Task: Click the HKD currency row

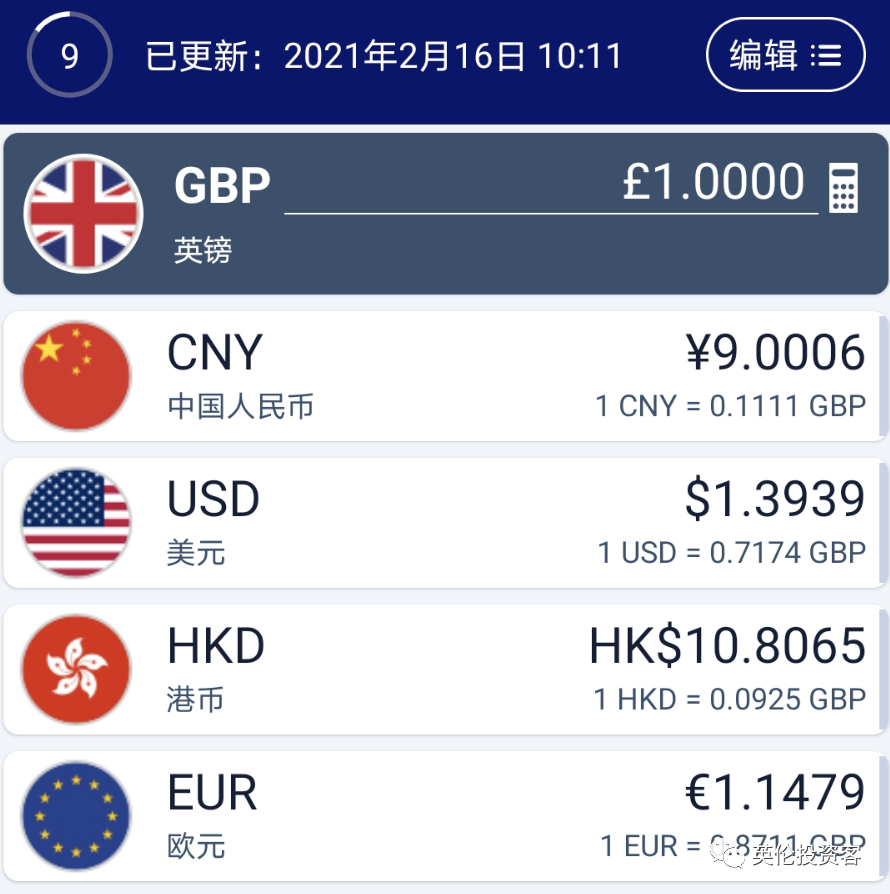Action: (445, 668)
